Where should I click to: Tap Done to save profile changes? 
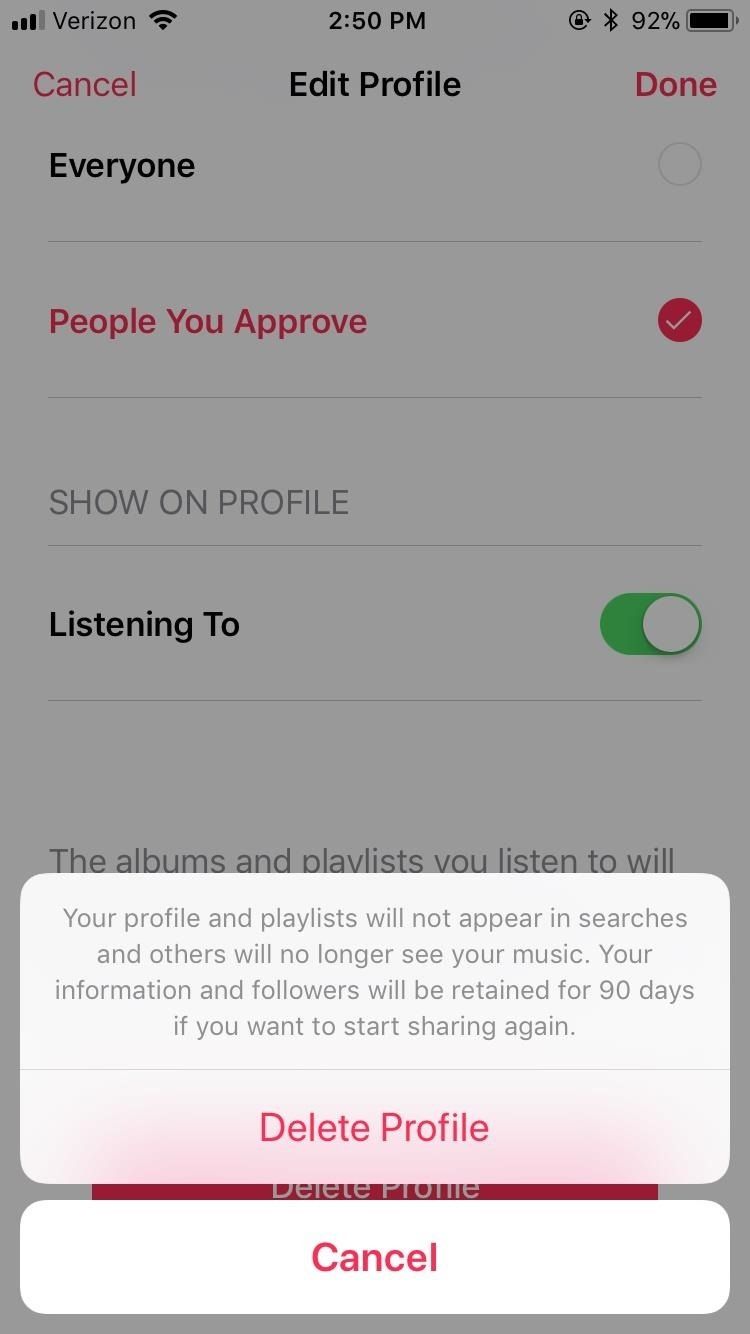tap(675, 84)
